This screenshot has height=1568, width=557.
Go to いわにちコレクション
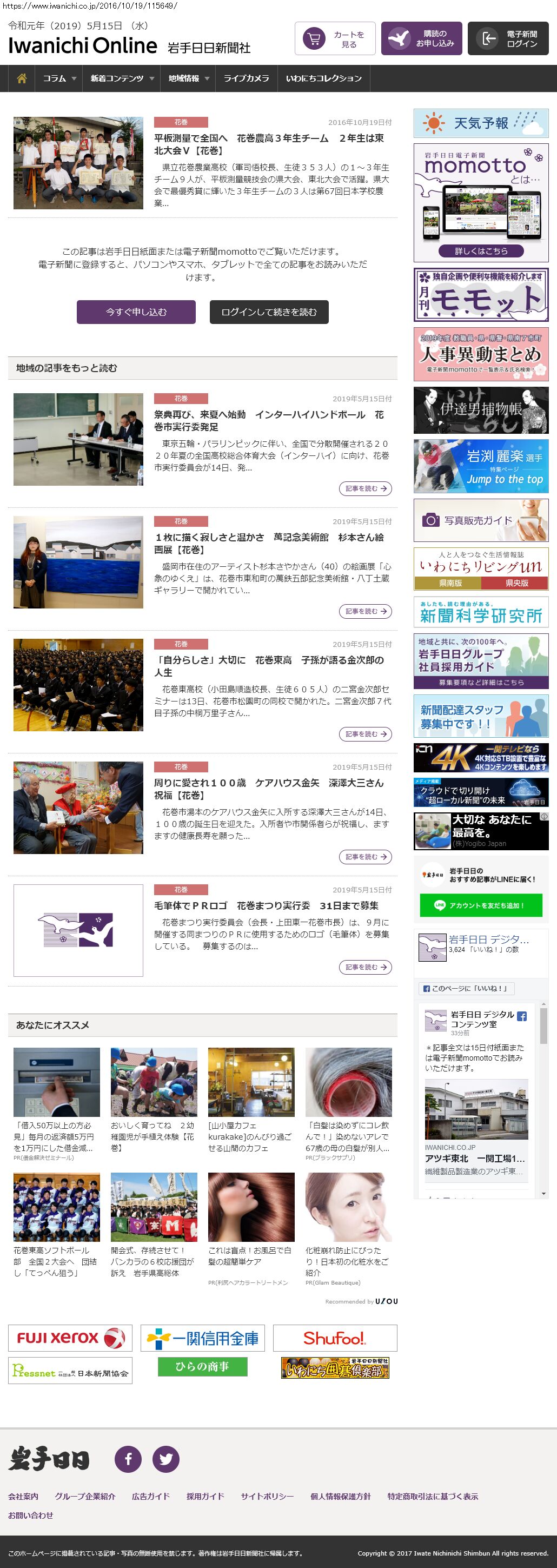point(323,78)
